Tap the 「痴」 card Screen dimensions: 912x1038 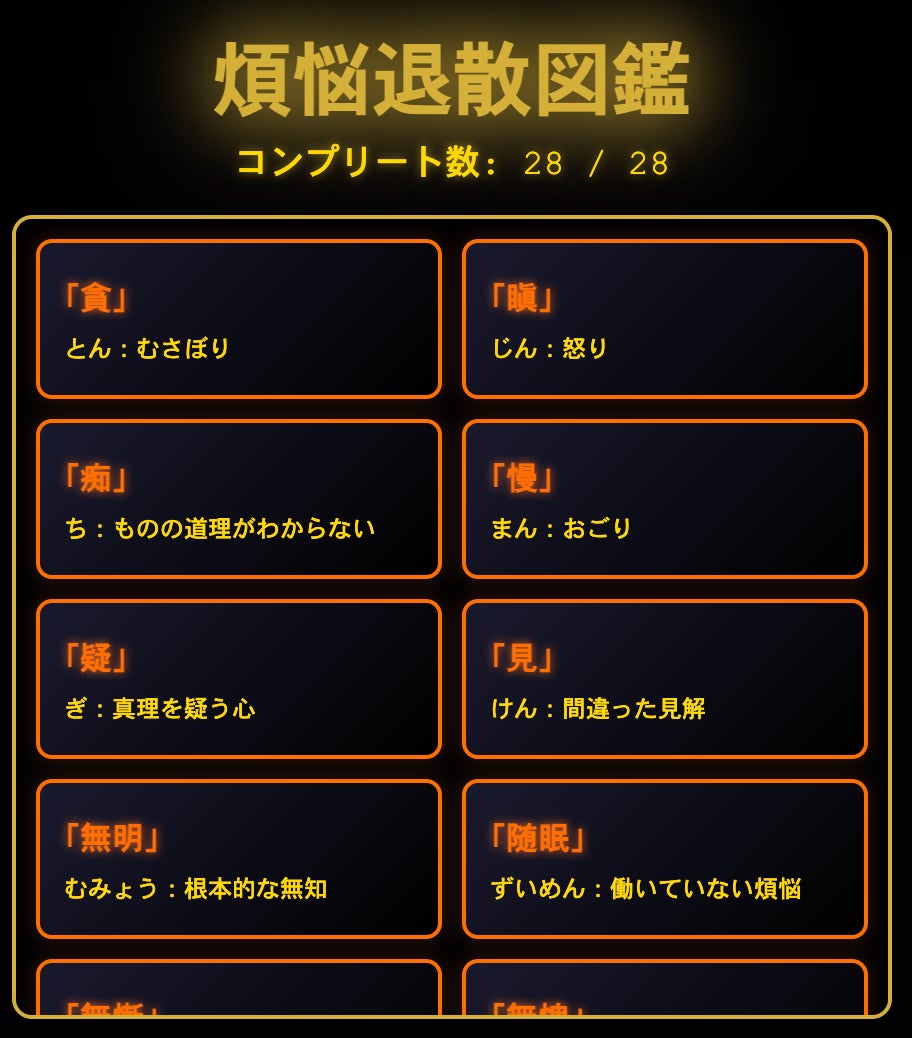[x=238, y=499]
